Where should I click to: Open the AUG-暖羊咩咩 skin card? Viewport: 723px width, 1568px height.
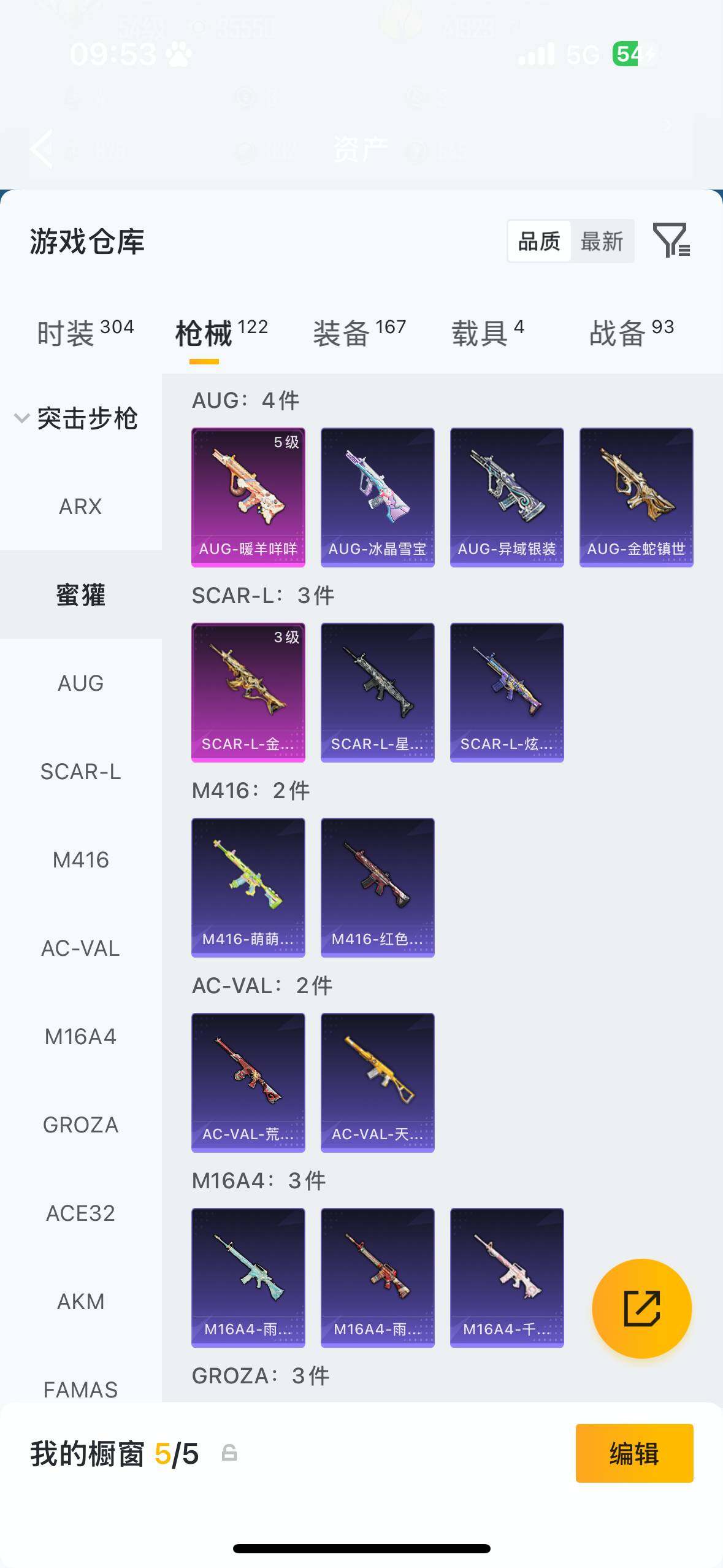[x=248, y=497]
